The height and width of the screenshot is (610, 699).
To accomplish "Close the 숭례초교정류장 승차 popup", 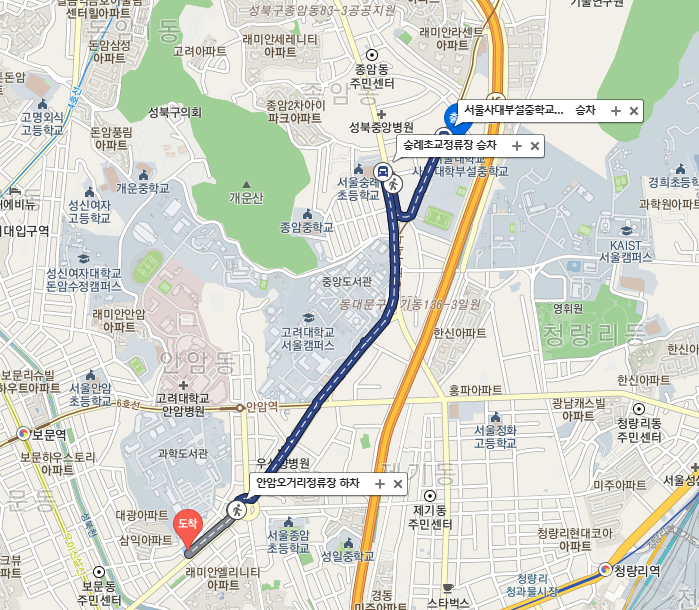I will tap(535, 146).
